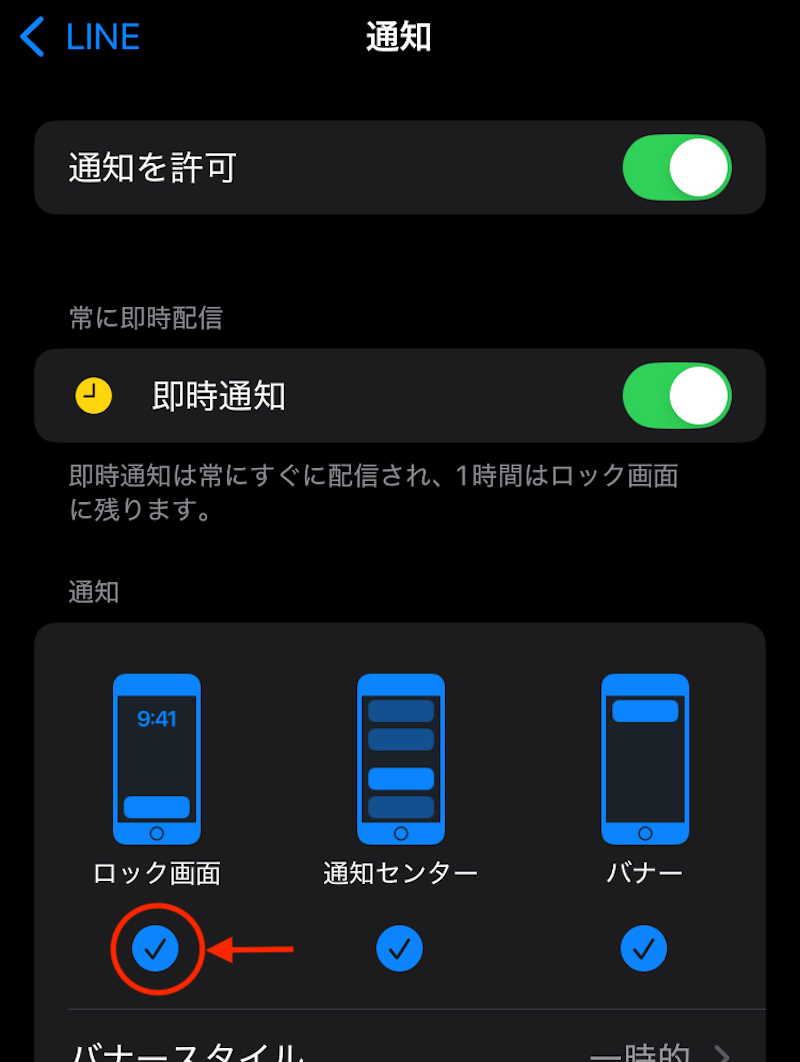Deselect the バナー checkmark
This screenshot has width=800, height=1062.
pyautogui.click(x=643, y=948)
